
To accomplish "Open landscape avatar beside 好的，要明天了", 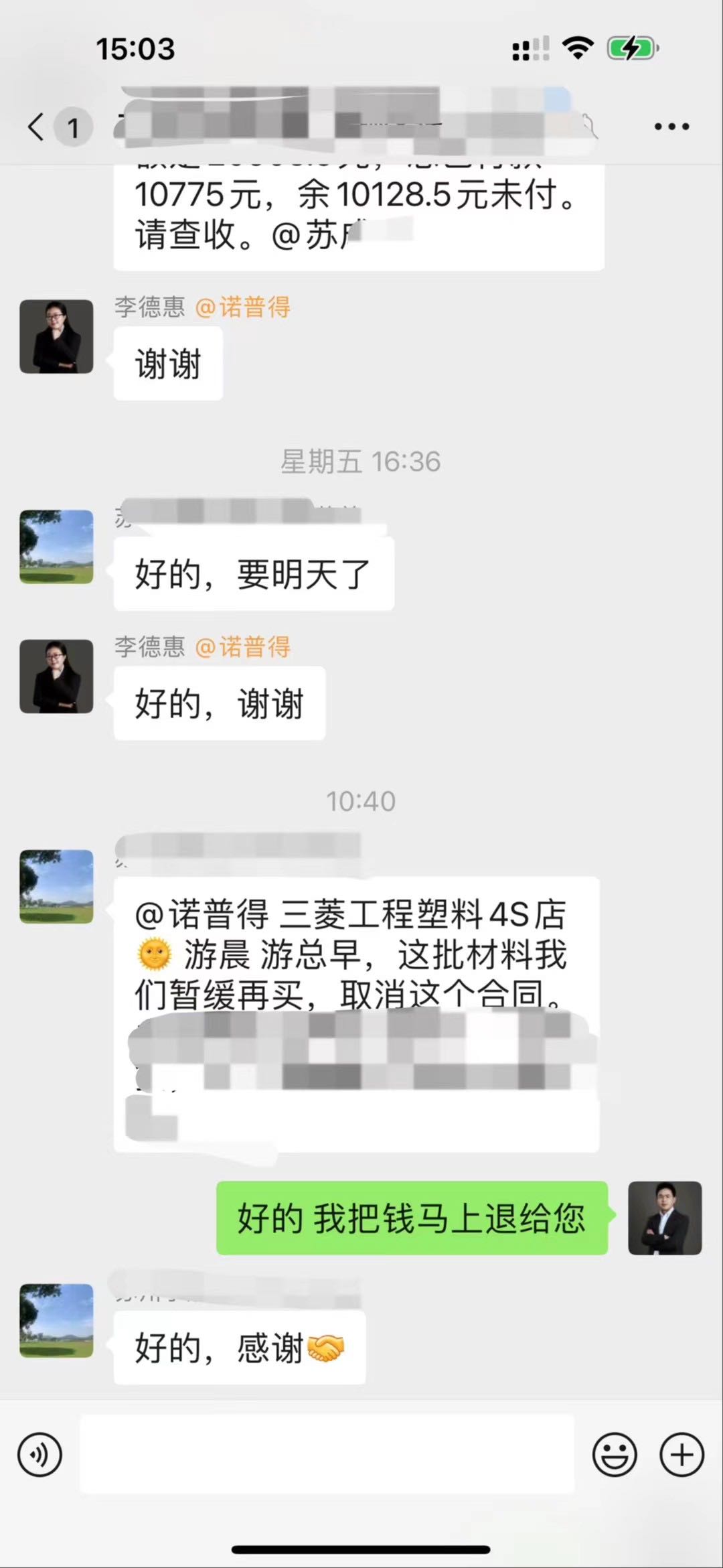I will 56,547.
